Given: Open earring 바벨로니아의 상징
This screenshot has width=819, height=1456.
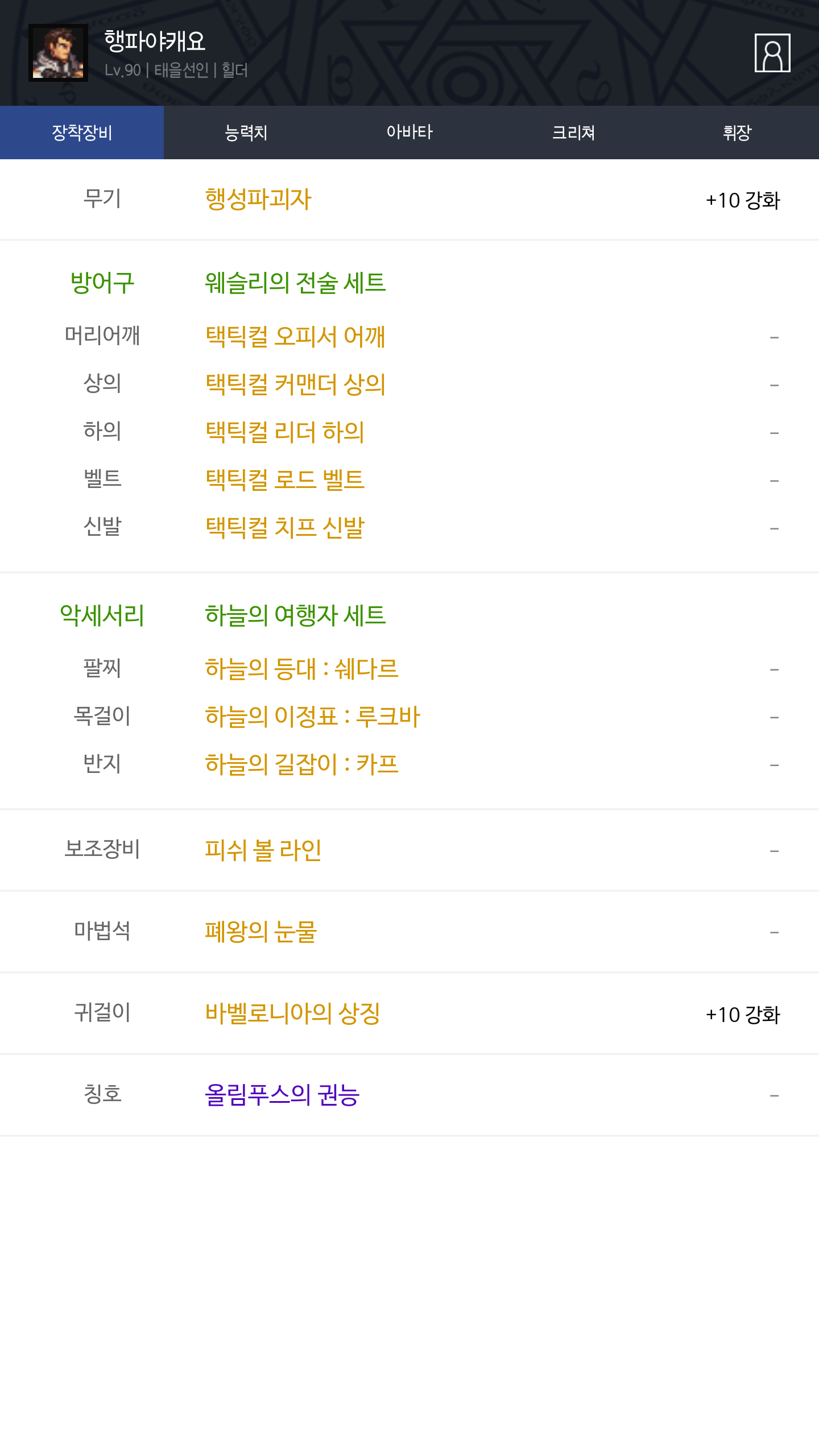Looking at the screenshot, I should 292,1014.
